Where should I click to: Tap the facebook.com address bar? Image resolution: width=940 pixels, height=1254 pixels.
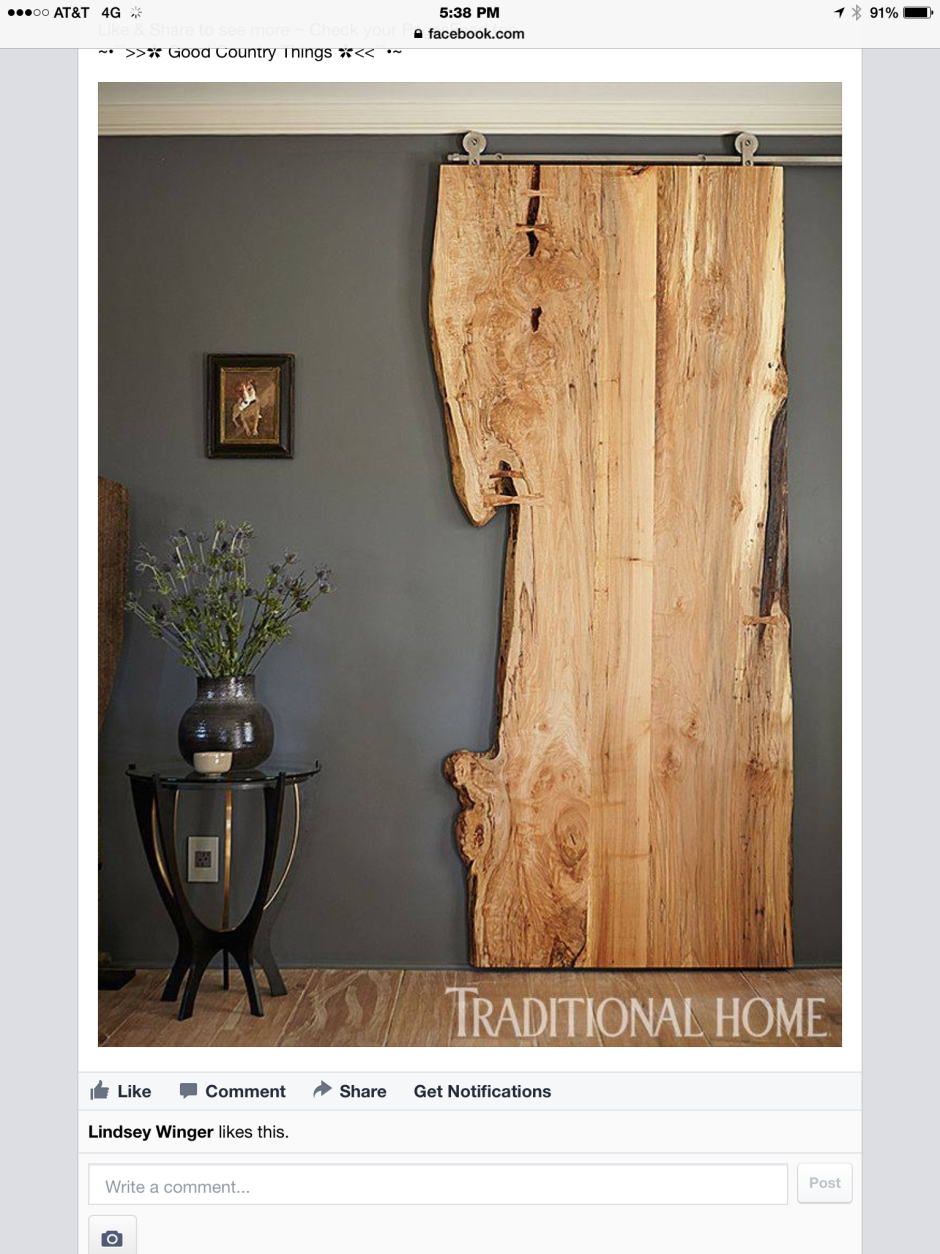tap(469, 33)
